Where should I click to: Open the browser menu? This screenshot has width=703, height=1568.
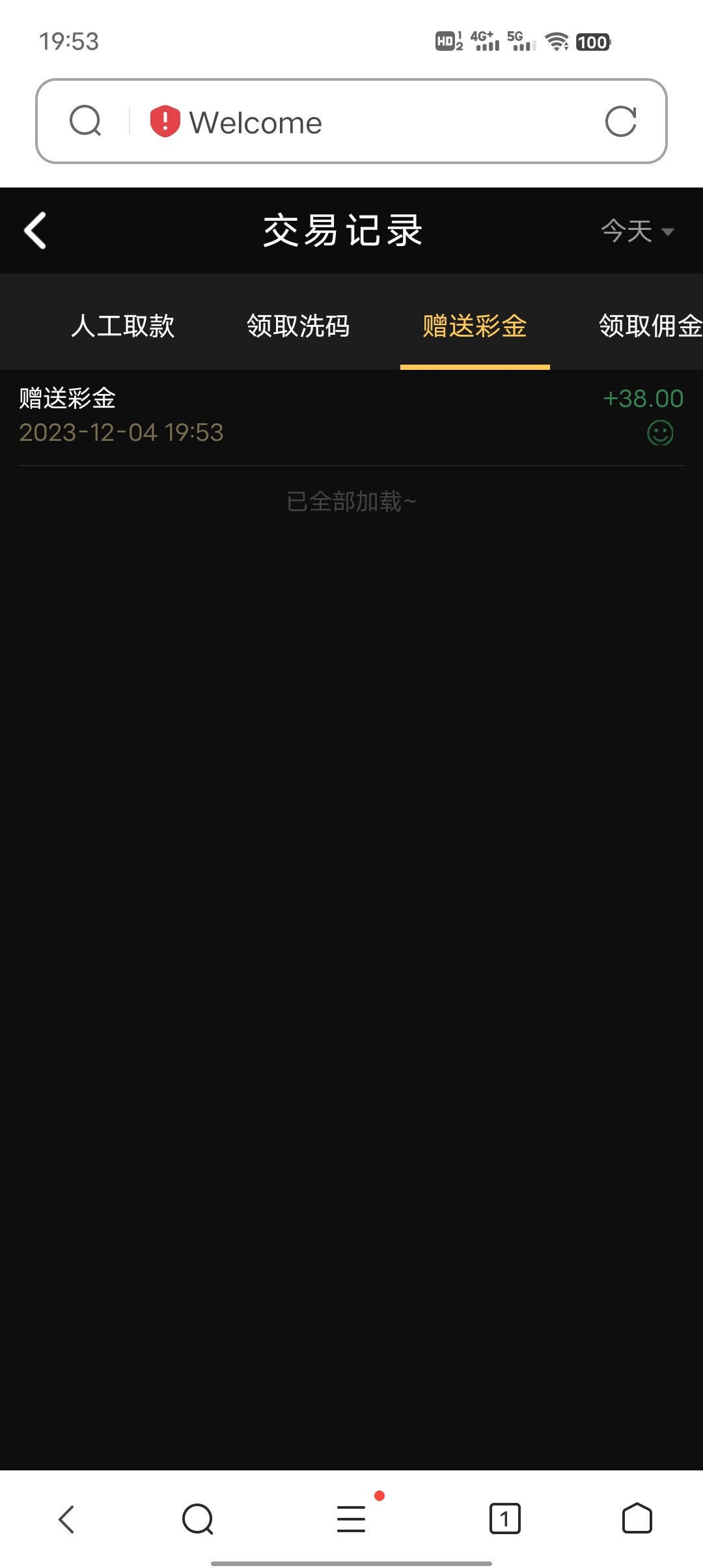coord(351,1519)
